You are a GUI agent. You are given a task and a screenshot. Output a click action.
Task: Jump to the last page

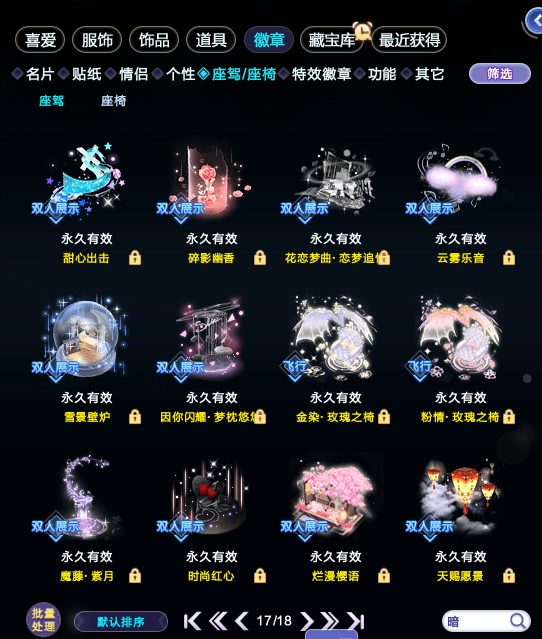tap(356, 621)
